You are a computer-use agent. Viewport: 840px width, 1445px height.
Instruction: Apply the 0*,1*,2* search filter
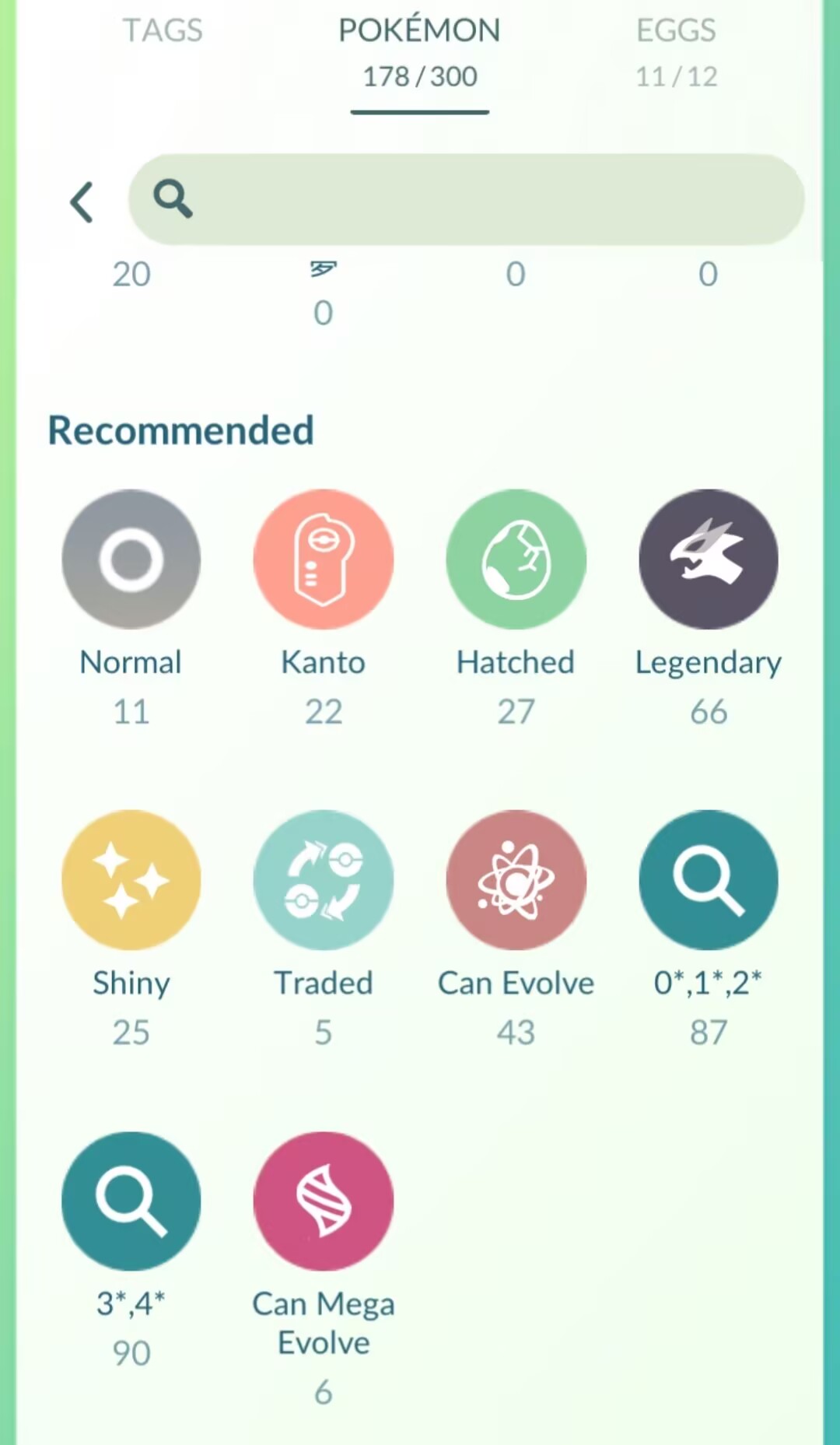click(x=708, y=880)
